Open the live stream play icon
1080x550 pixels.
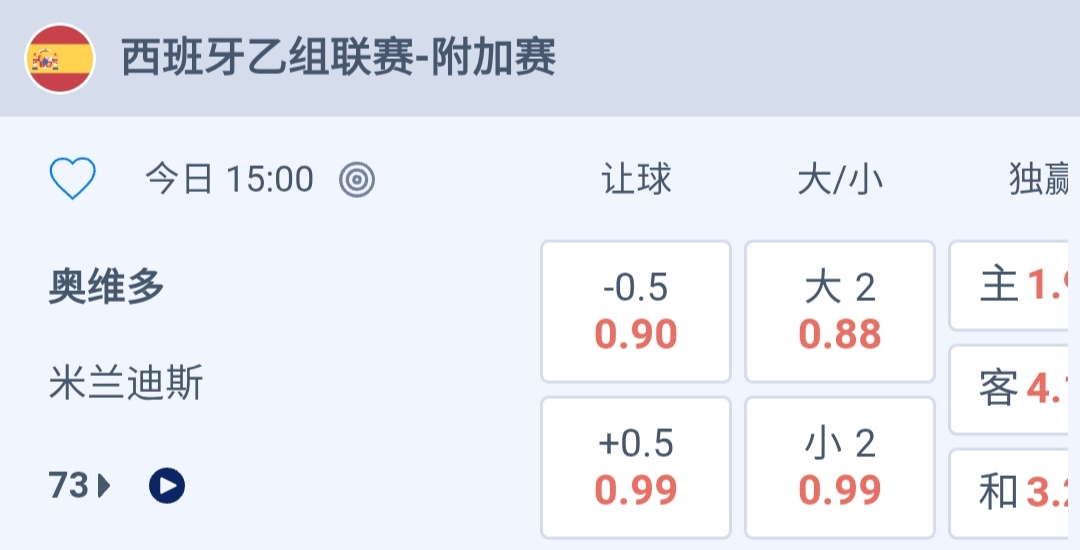(167, 486)
